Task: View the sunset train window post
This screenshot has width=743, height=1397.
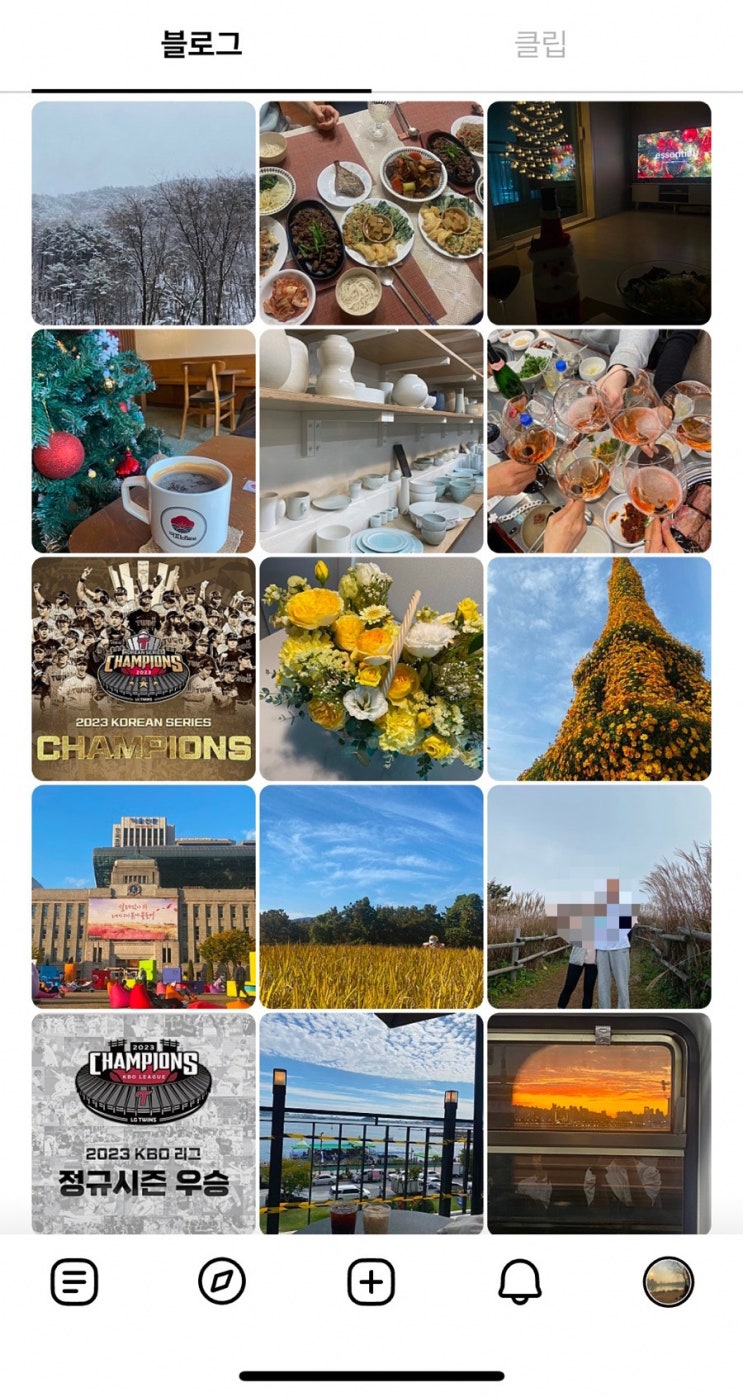Action: [x=599, y=1123]
